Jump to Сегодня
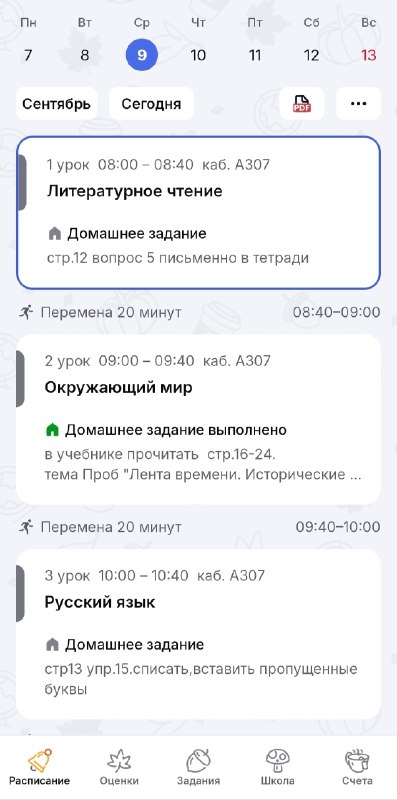The height and width of the screenshot is (800, 397). [x=151, y=104]
